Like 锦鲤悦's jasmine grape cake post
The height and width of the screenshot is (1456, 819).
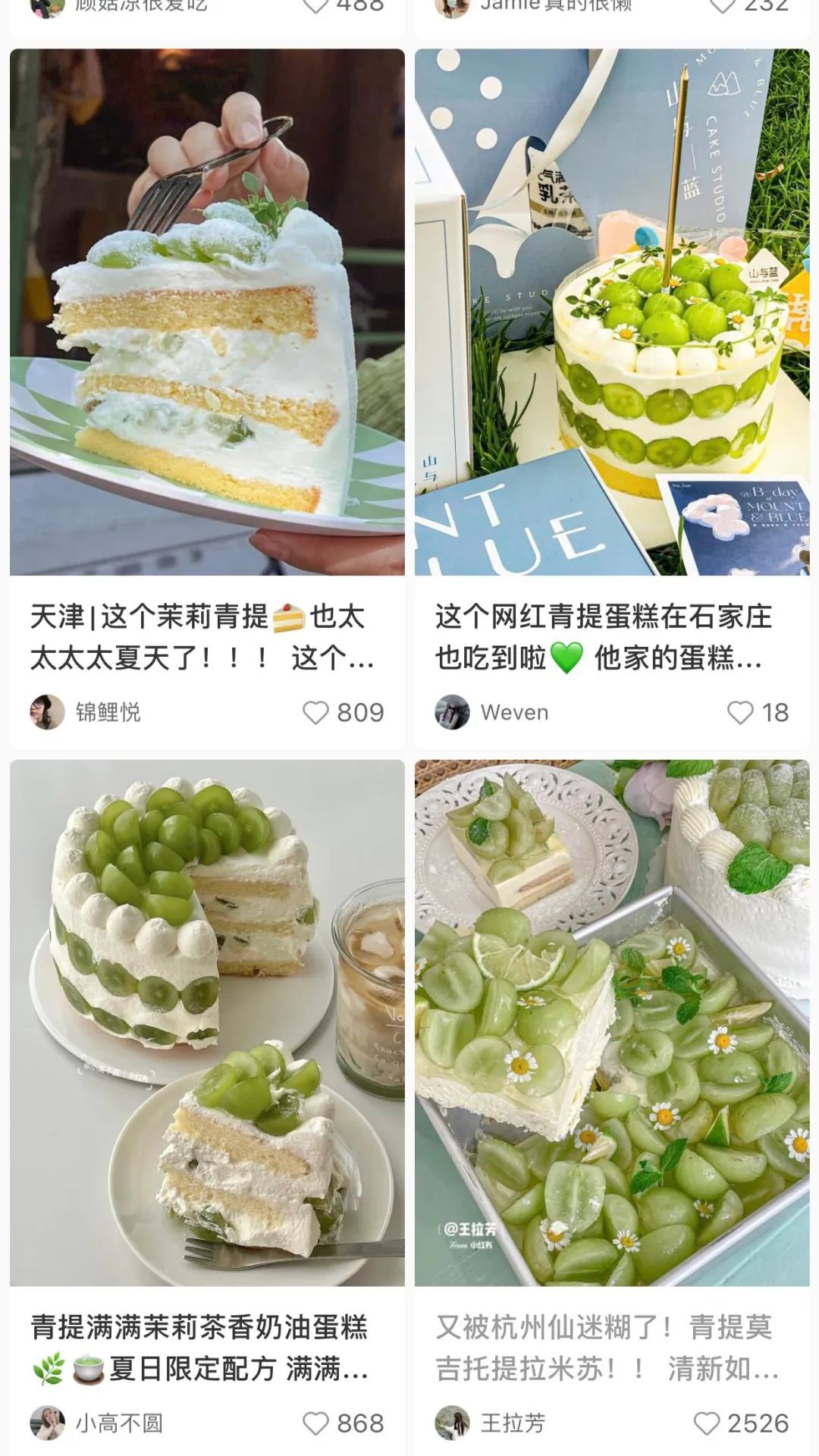pyautogui.click(x=315, y=713)
